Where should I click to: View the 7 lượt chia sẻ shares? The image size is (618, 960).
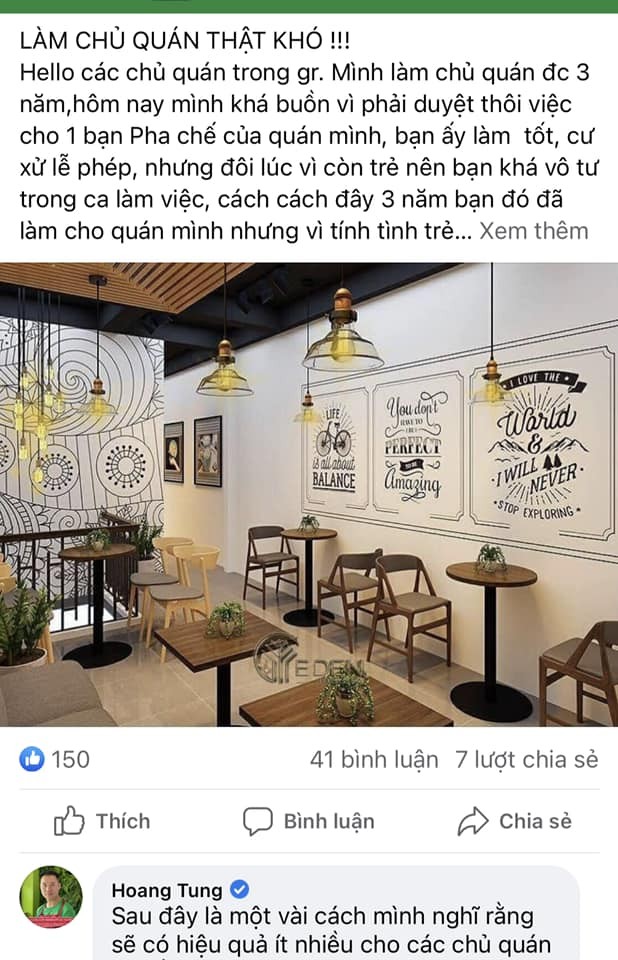(x=526, y=759)
